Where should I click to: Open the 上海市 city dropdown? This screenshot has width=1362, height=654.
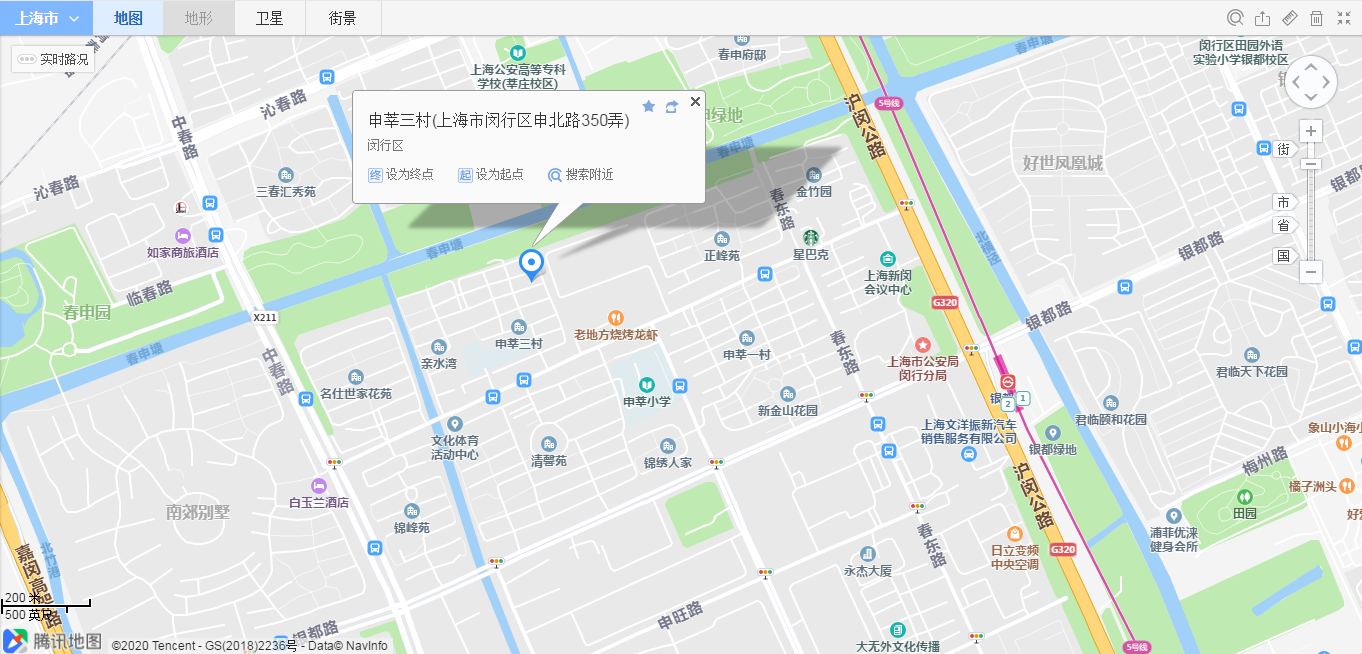(46, 18)
